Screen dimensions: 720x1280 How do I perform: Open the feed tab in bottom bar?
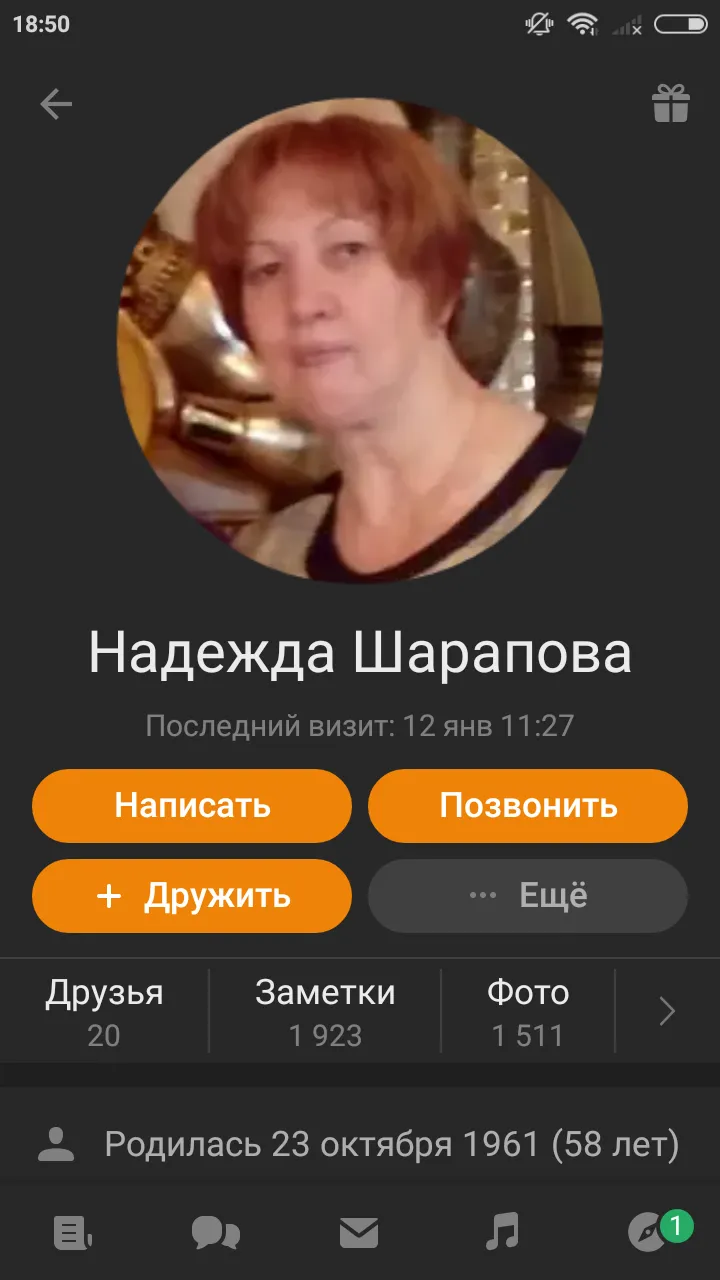72,1233
